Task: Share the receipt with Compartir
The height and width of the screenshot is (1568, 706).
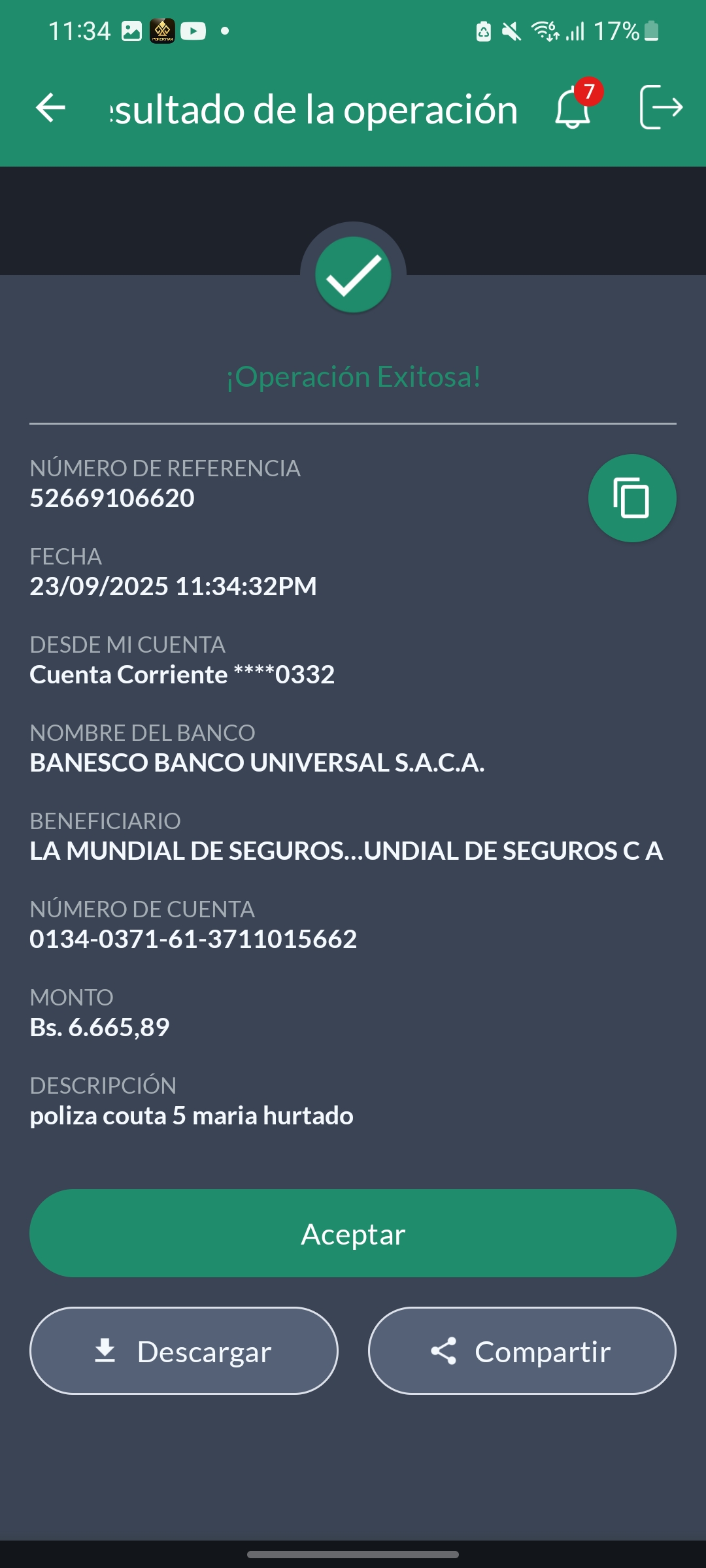Action: point(522,1351)
